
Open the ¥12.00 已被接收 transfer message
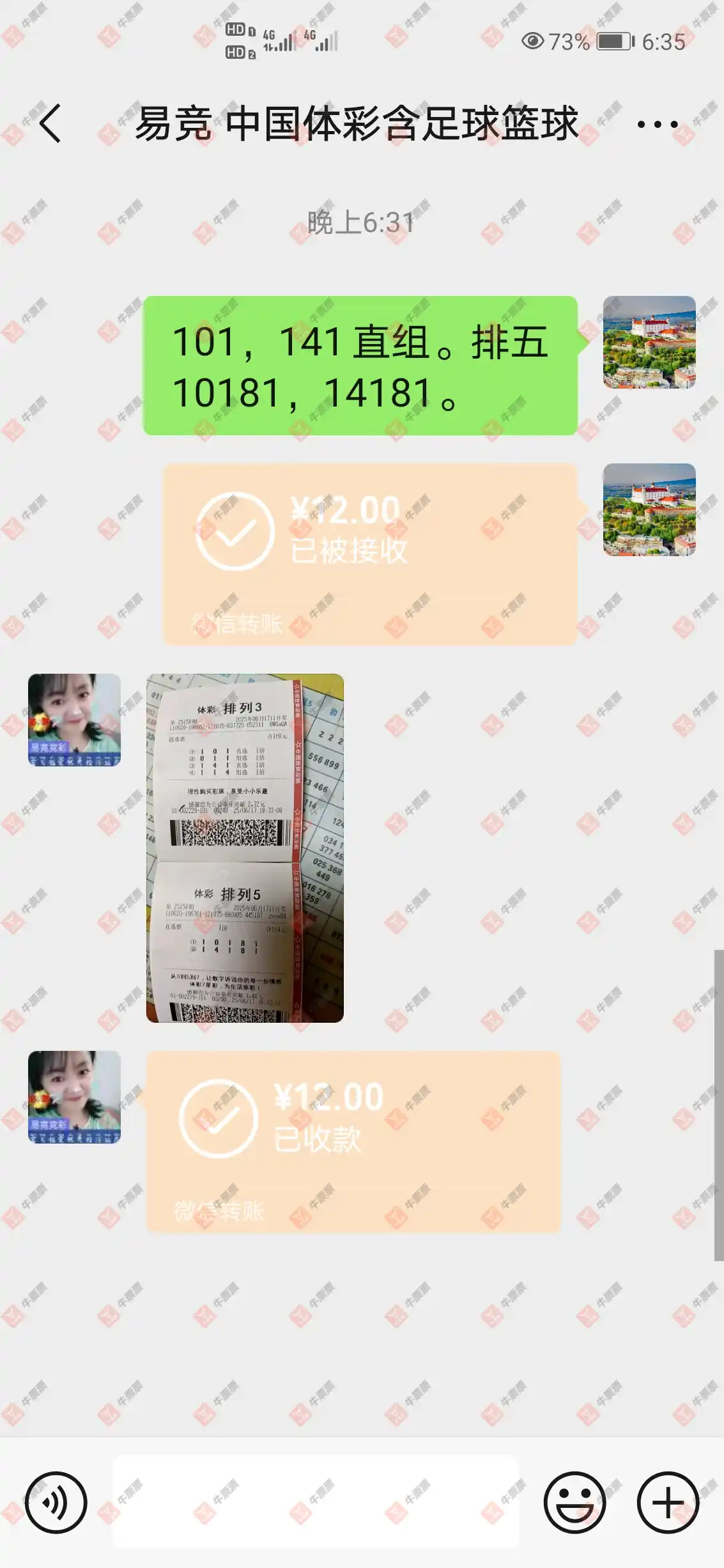(370, 554)
